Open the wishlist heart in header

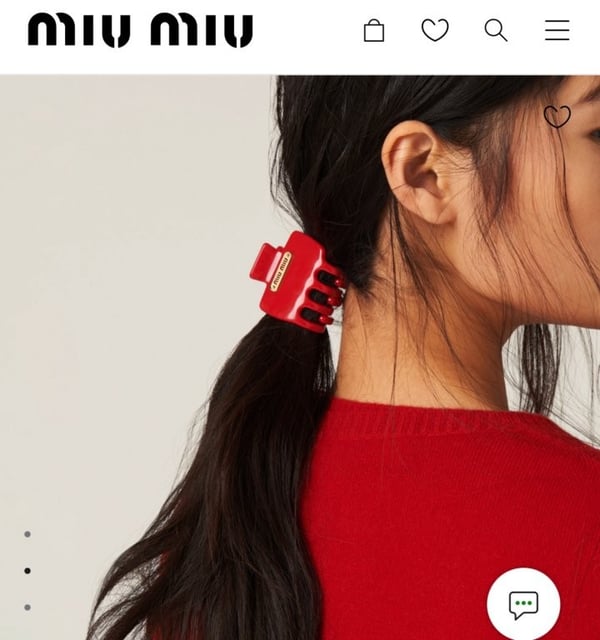coord(435,31)
